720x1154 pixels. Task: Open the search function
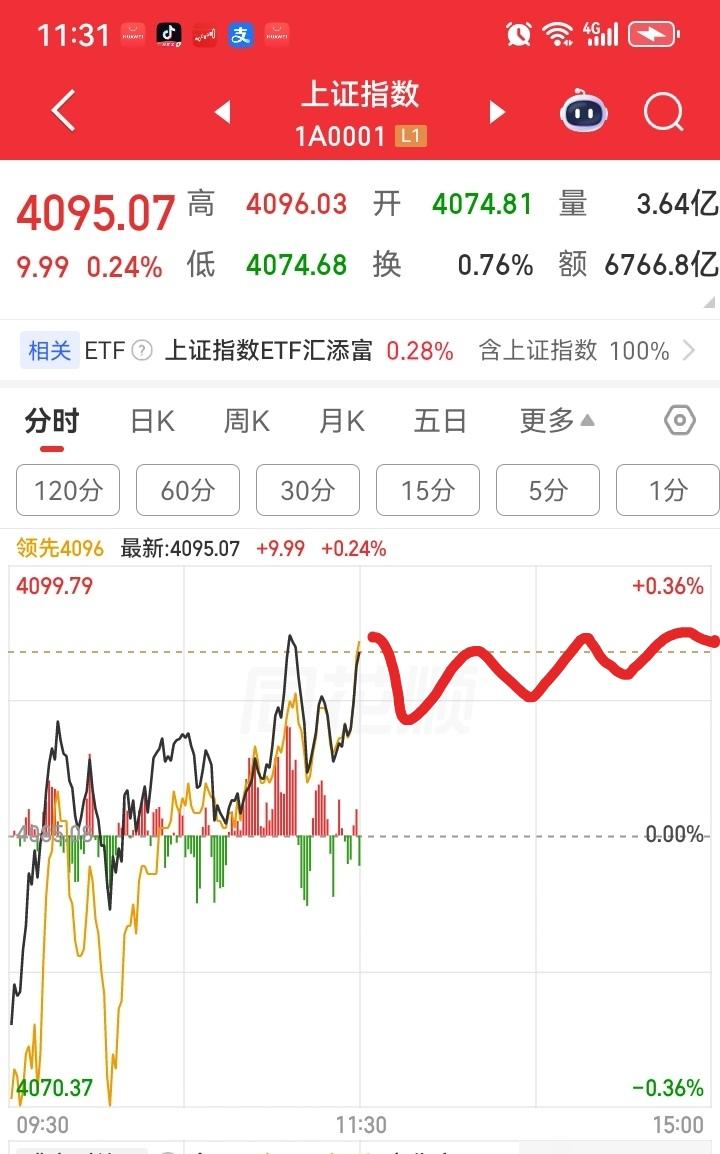(663, 113)
